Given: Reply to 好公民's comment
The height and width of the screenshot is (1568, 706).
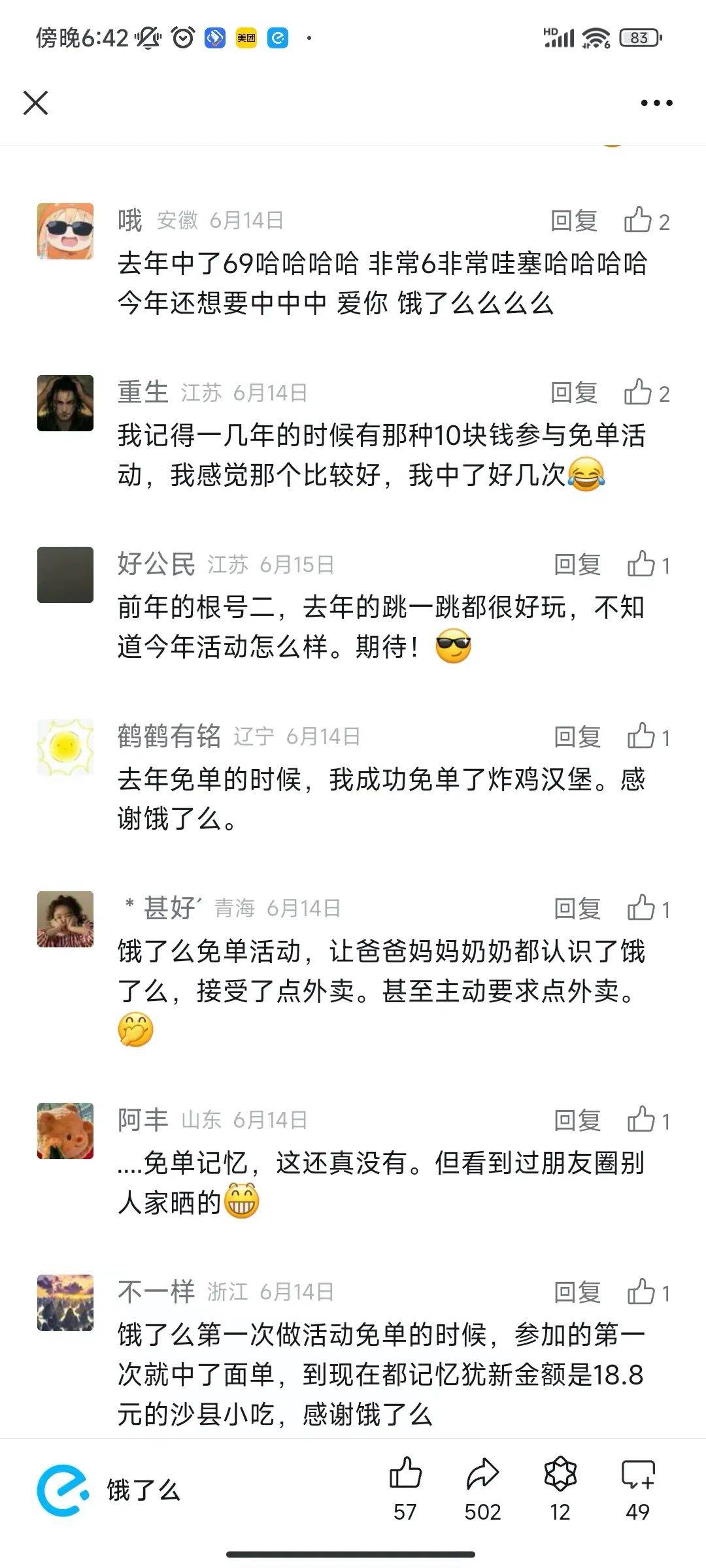Looking at the screenshot, I should pyautogui.click(x=577, y=564).
